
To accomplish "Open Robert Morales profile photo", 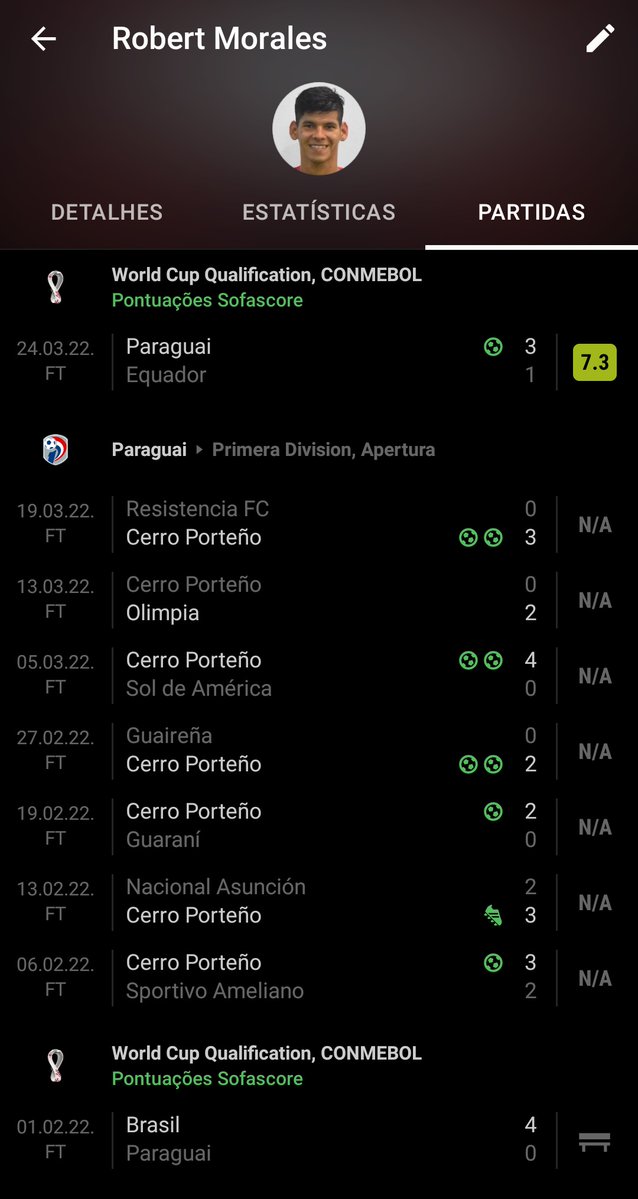I will pyautogui.click(x=319, y=128).
